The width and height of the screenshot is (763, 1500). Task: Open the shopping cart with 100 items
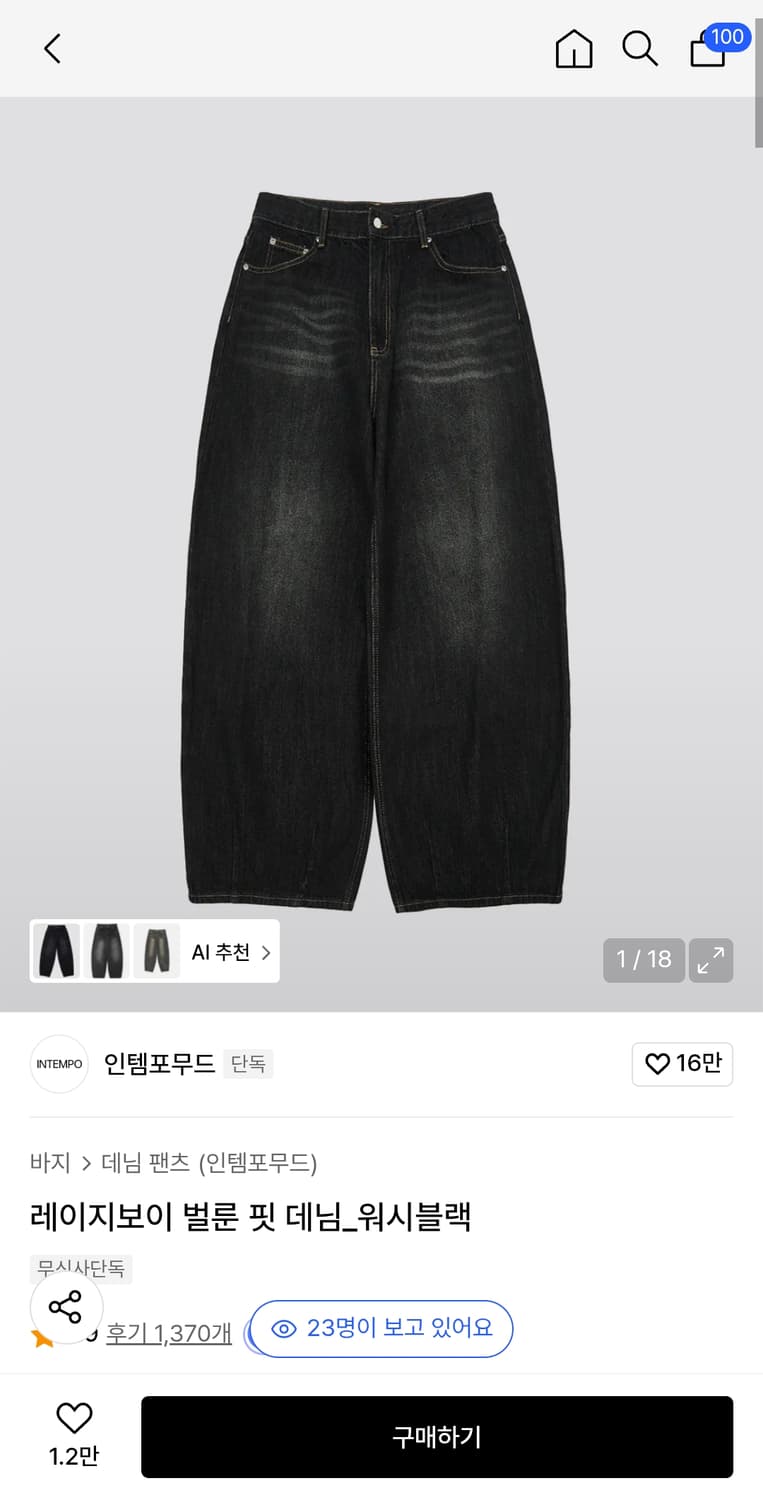point(707,52)
